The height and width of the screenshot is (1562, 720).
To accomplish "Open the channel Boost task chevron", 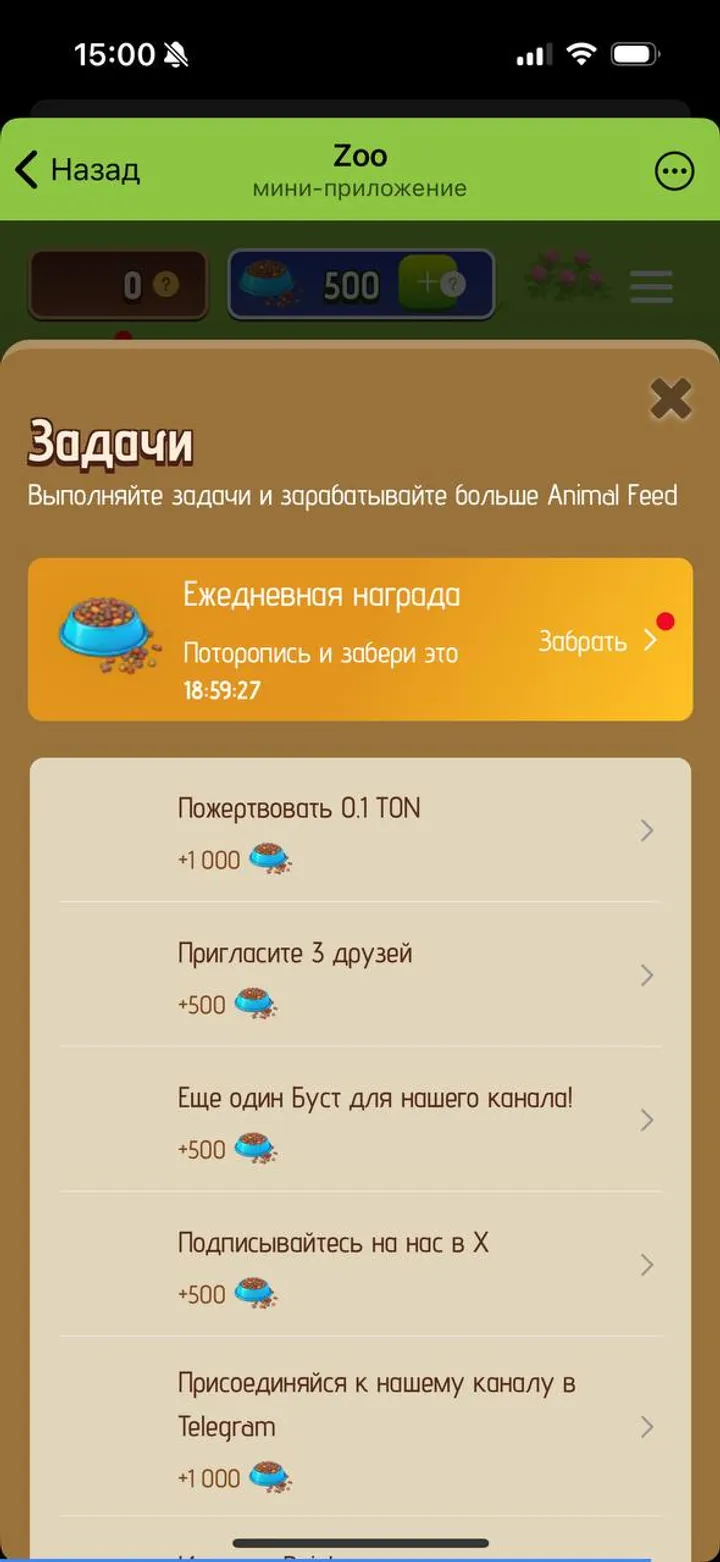I will [648, 1121].
